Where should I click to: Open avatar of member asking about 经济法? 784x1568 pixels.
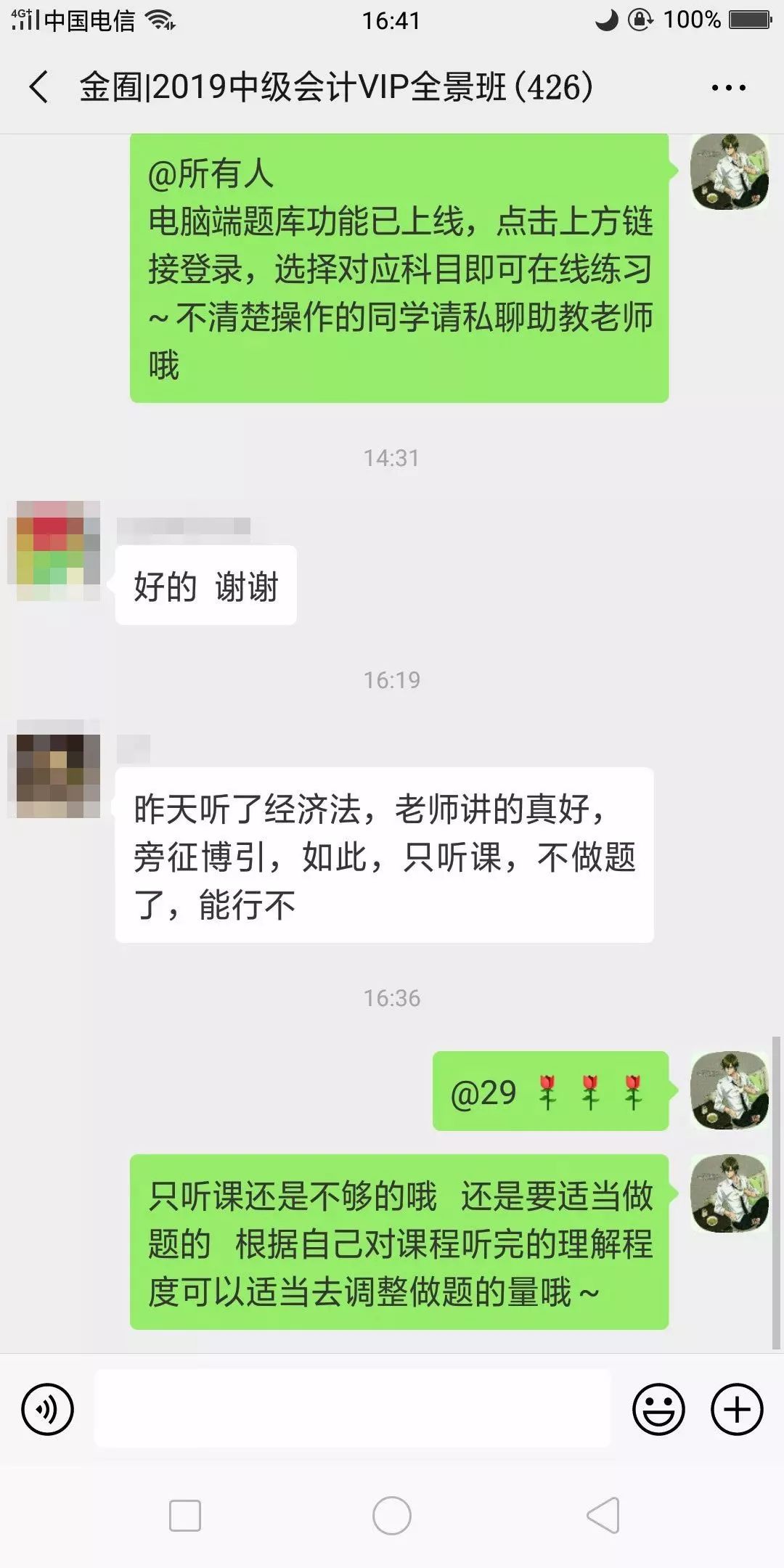(x=58, y=769)
